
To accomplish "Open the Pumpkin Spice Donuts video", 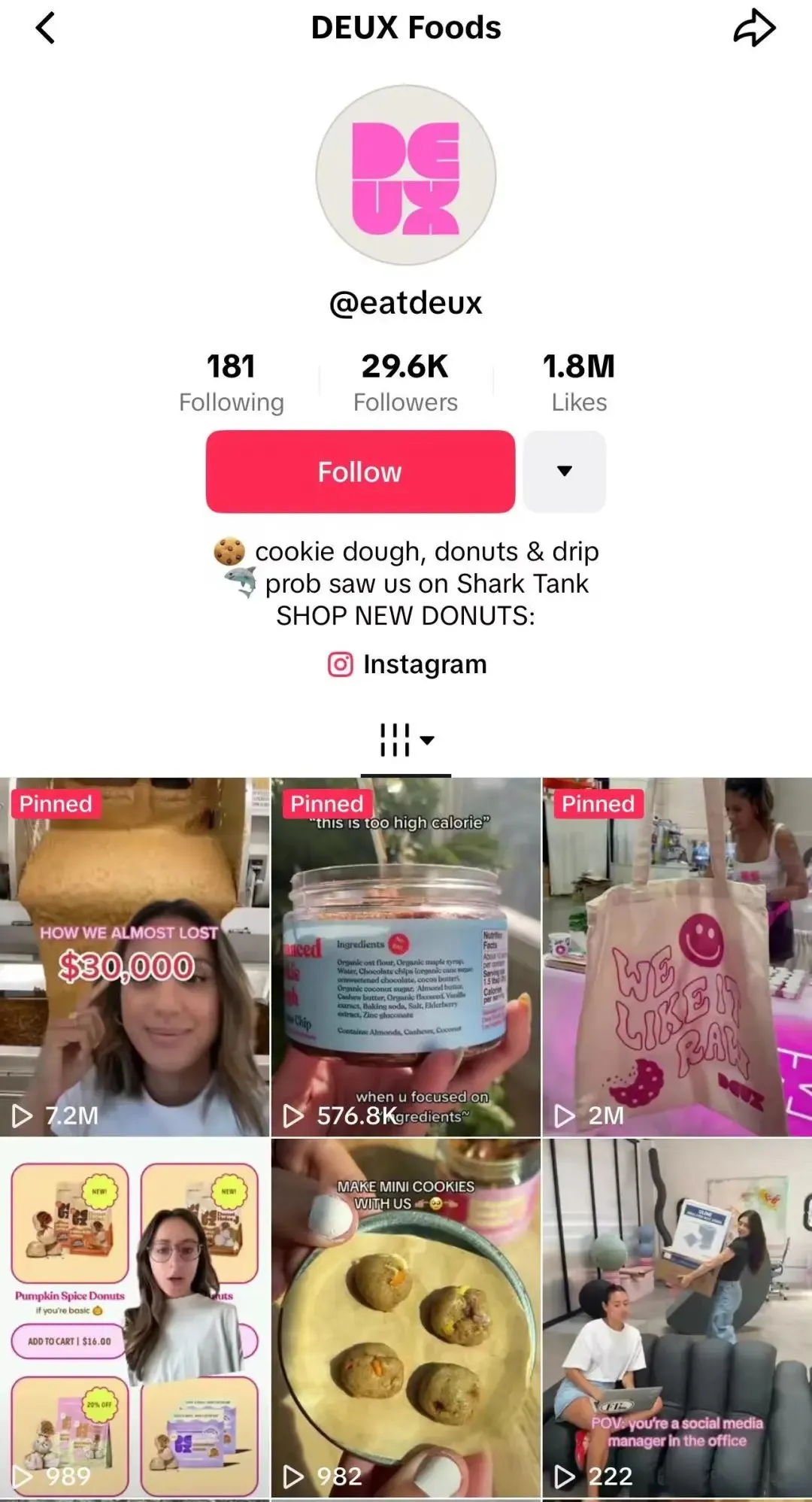I will tap(135, 1318).
